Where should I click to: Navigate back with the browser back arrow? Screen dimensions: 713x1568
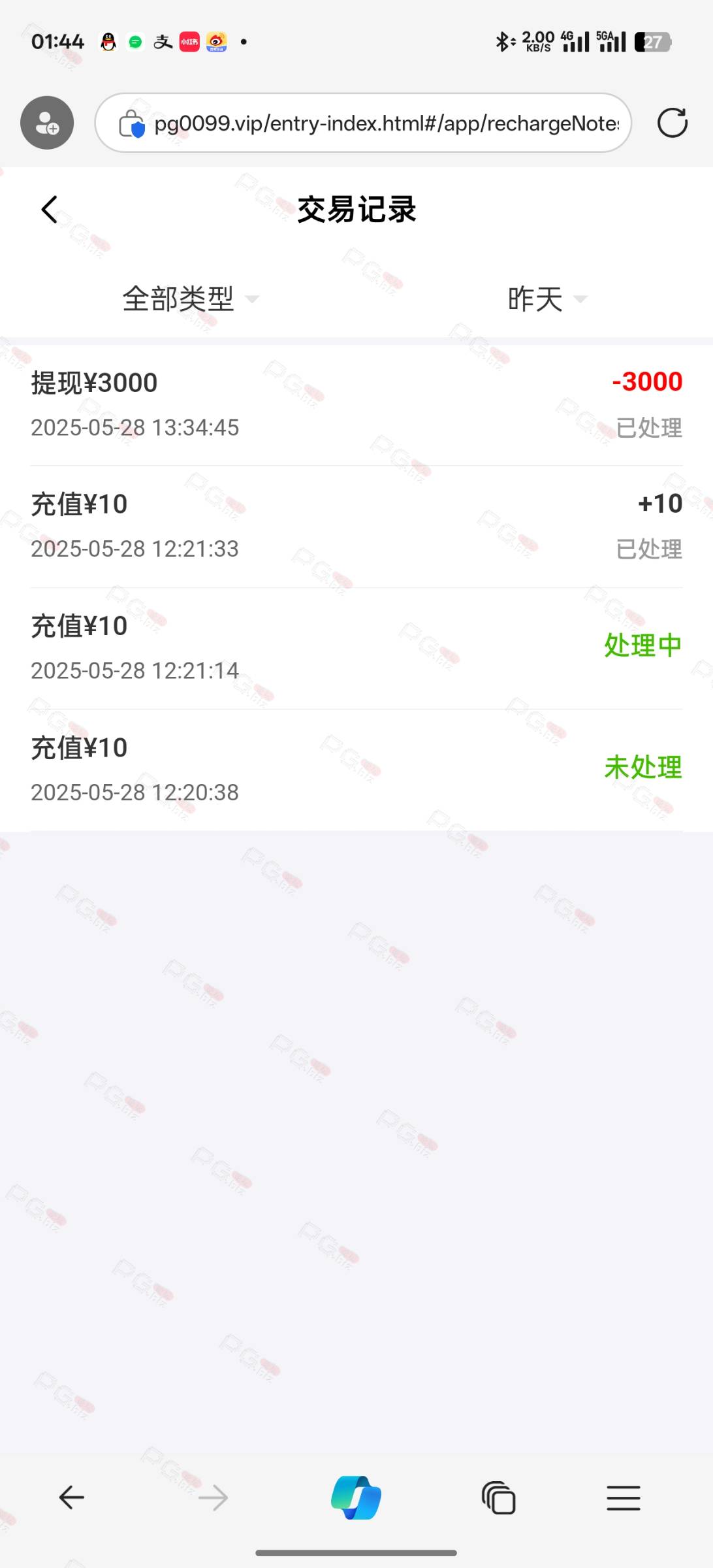point(71,1497)
